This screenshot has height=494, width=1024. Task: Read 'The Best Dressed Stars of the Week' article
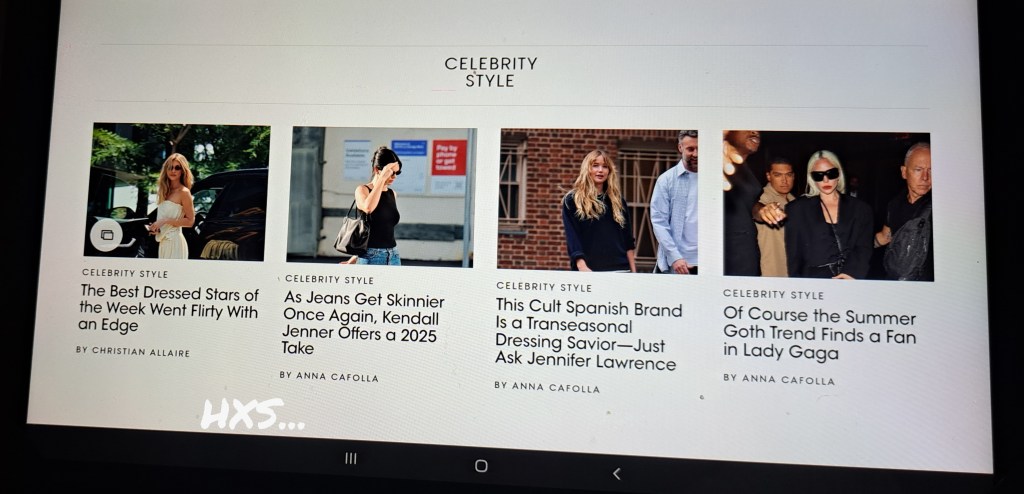point(168,309)
